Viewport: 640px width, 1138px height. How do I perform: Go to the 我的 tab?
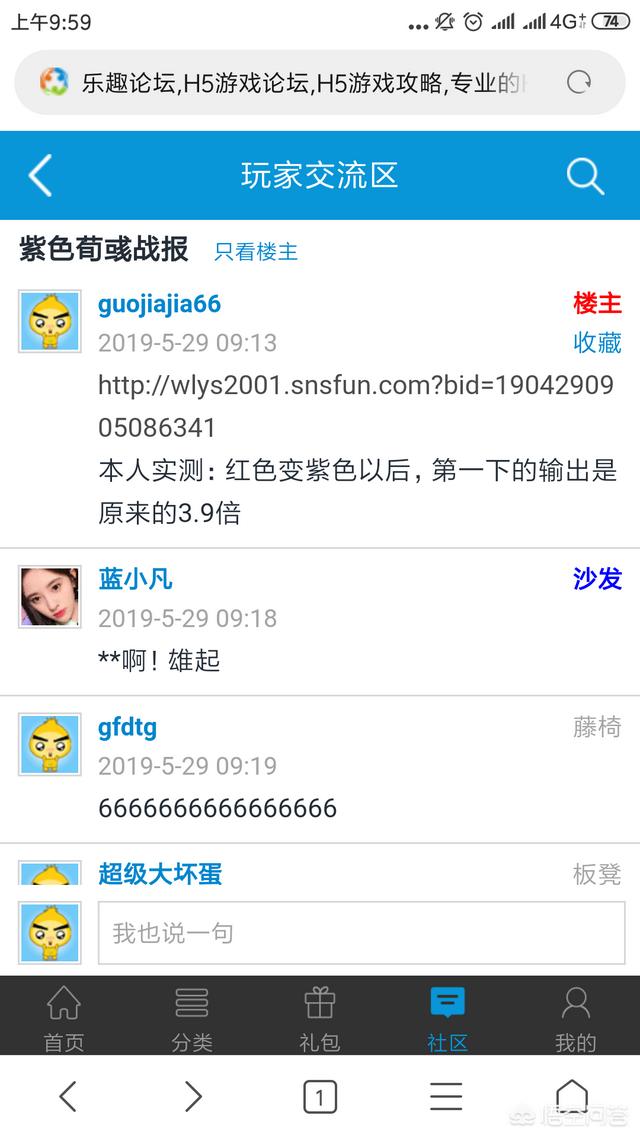576,1017
